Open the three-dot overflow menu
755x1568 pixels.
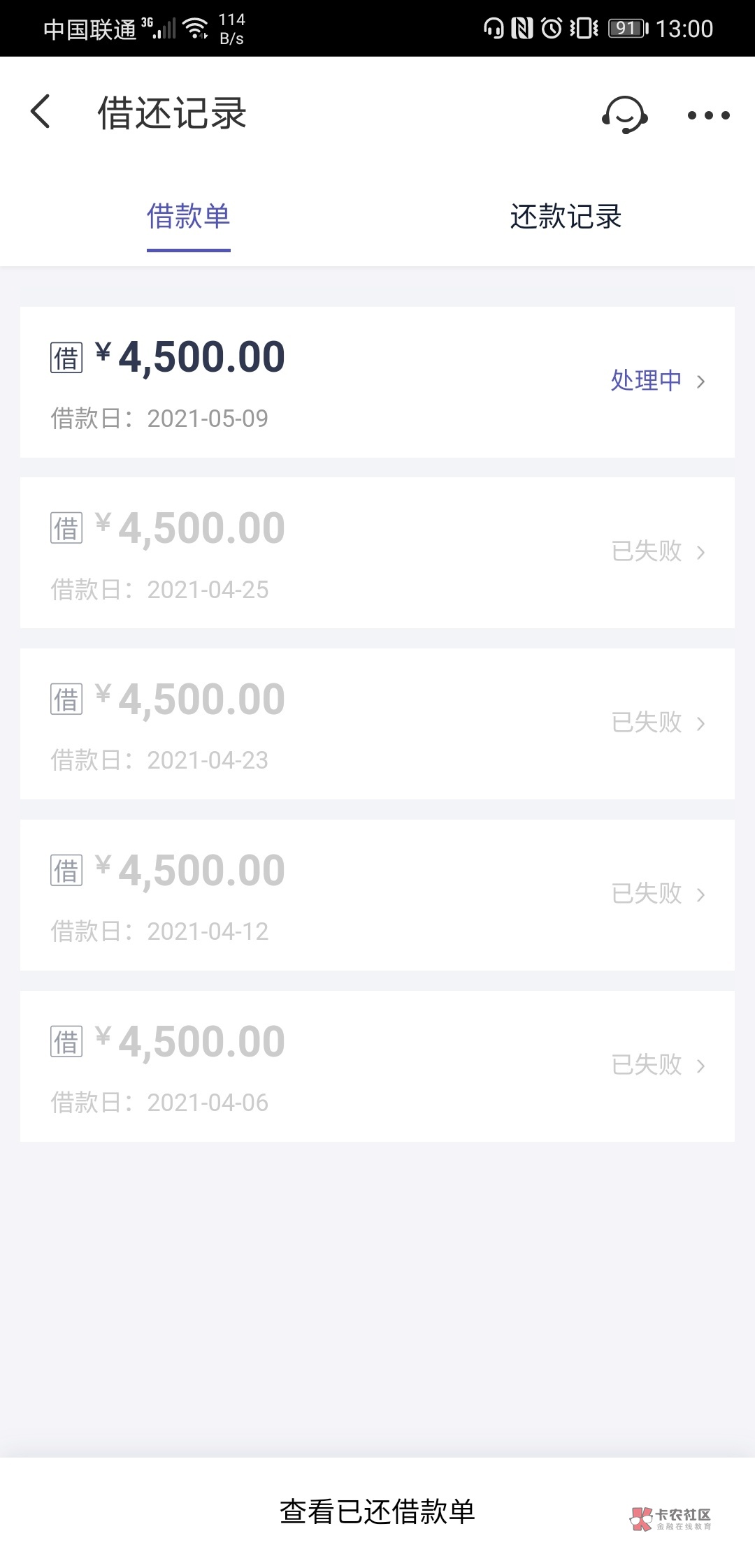click(708, 115)
